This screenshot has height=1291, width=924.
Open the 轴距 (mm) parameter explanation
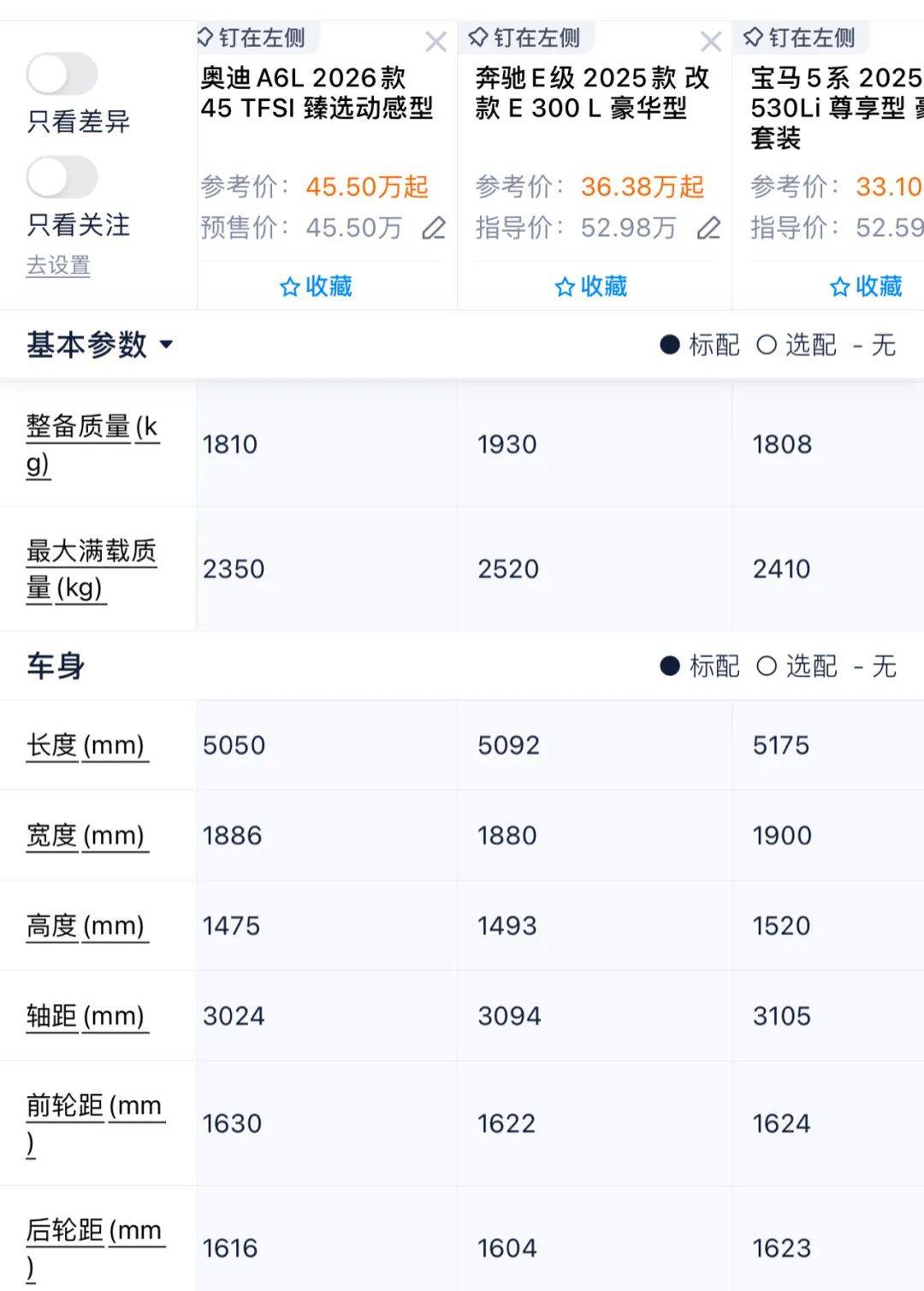86,1016
